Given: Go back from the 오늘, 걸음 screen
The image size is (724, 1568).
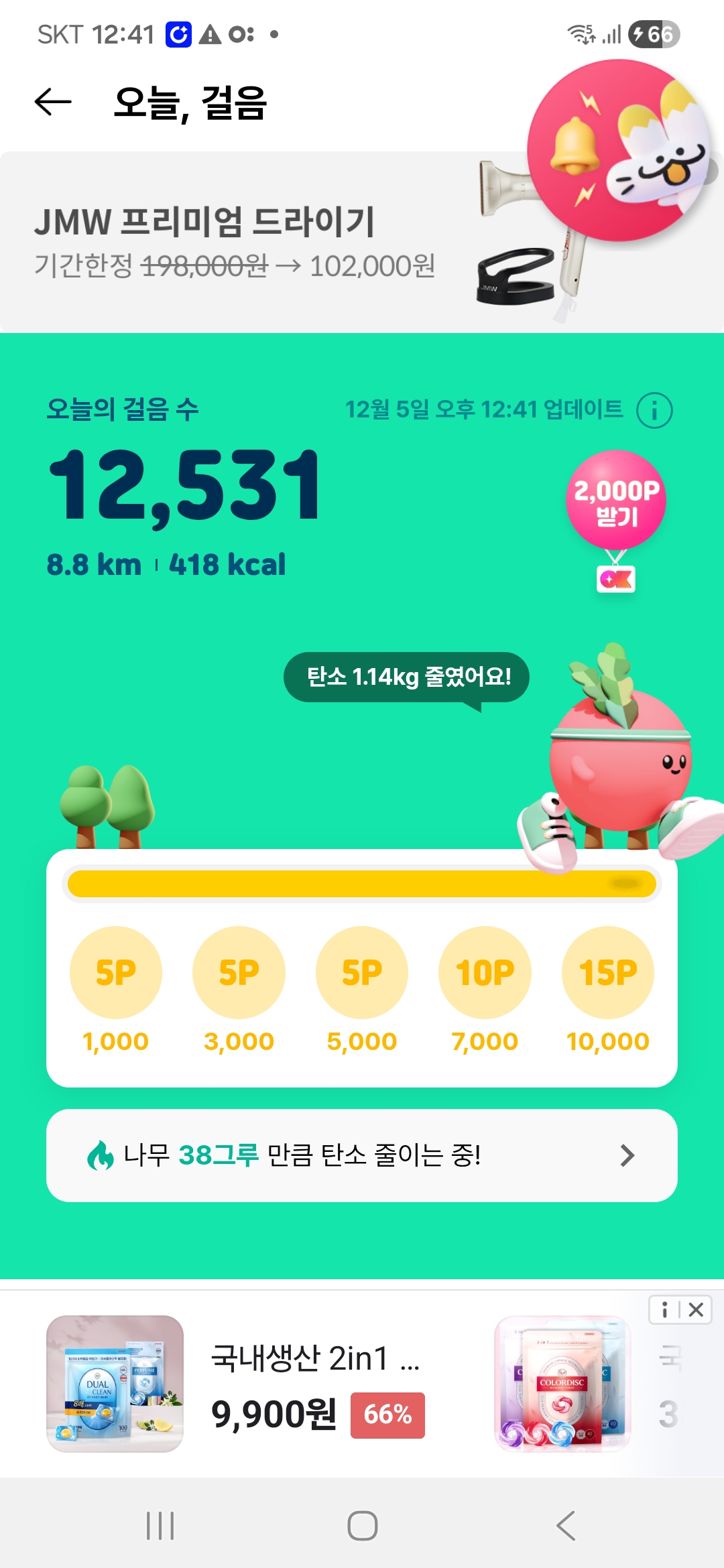Looking at the screenshot, I should point(53,103).
